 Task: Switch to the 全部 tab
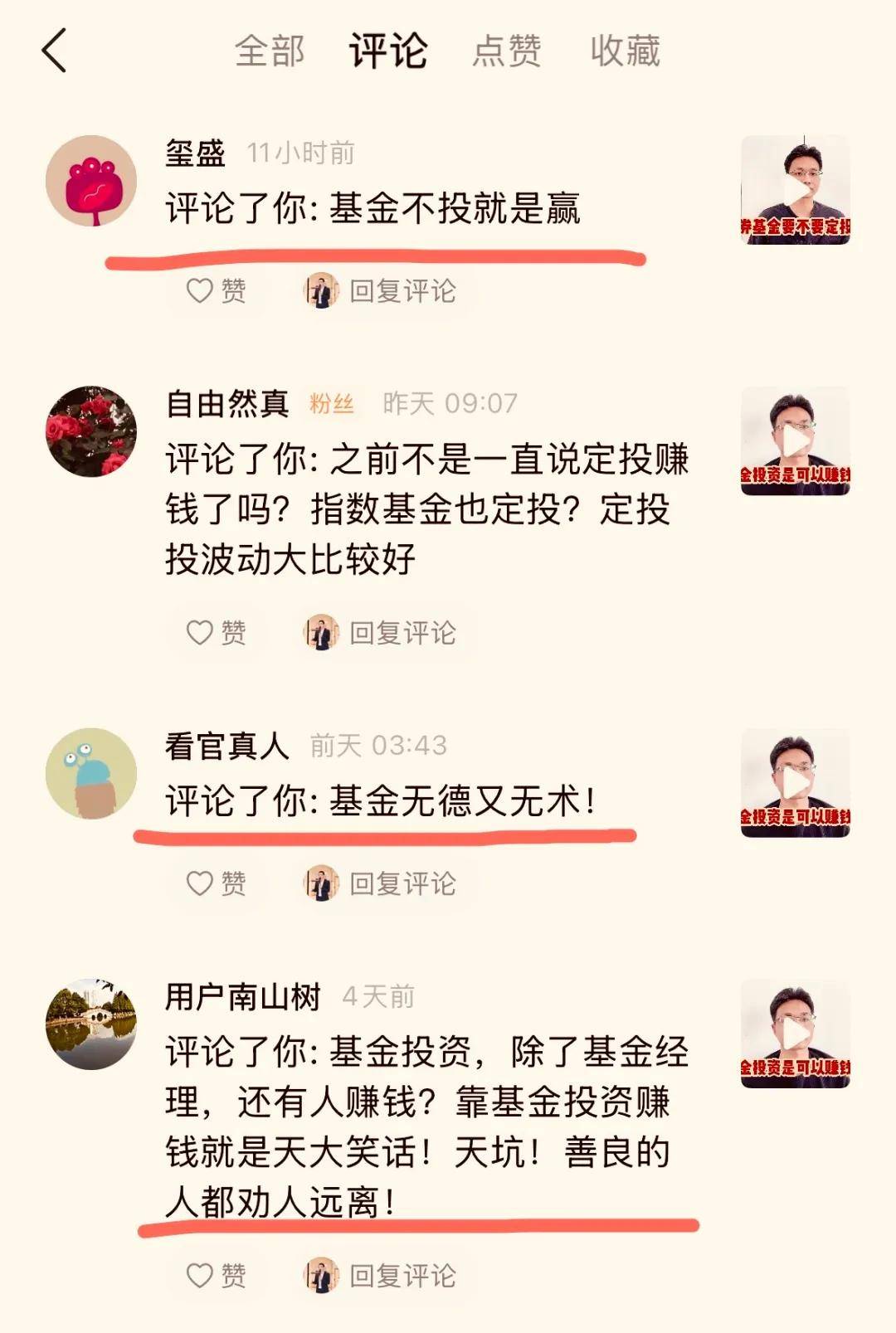pyautogui.click(x=270, y=51)
